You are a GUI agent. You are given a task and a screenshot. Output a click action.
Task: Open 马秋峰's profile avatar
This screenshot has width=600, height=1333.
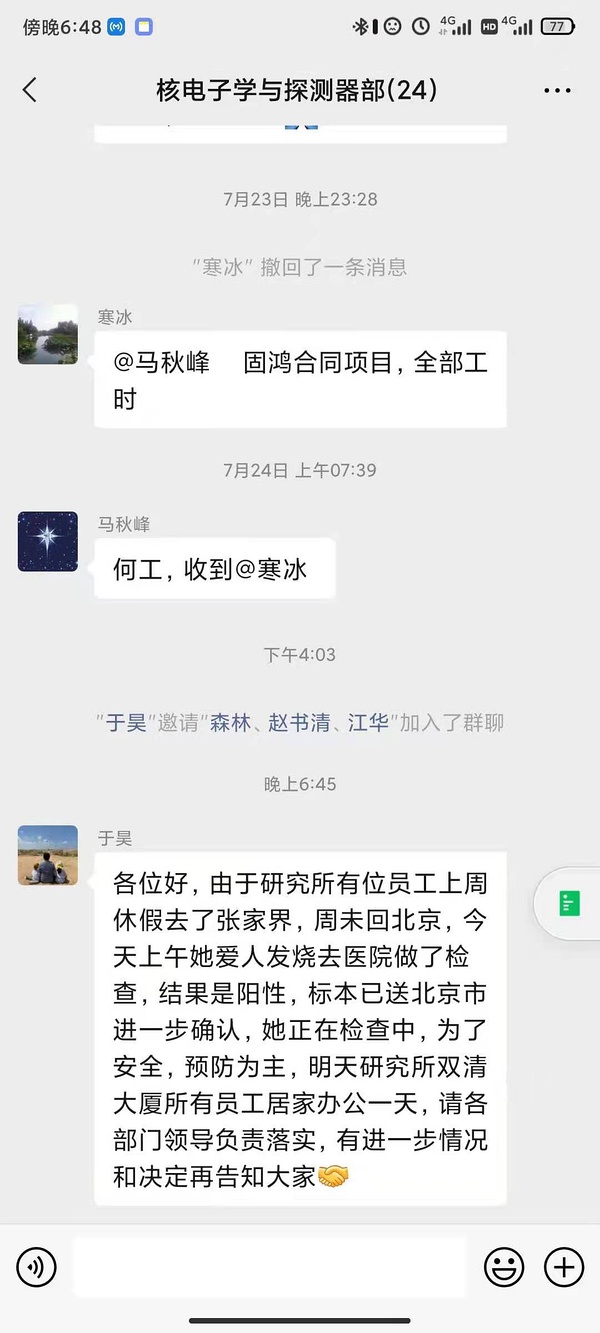coord(47,541)
